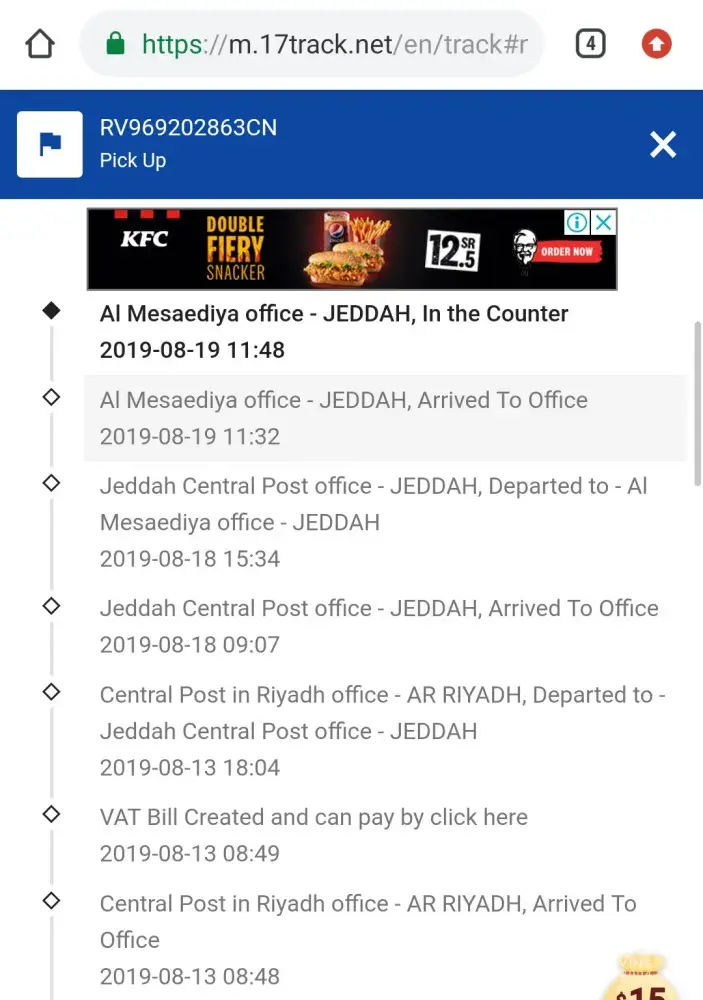Go to the browser home page
This screenshot has height=1000, width=703.
39,44
